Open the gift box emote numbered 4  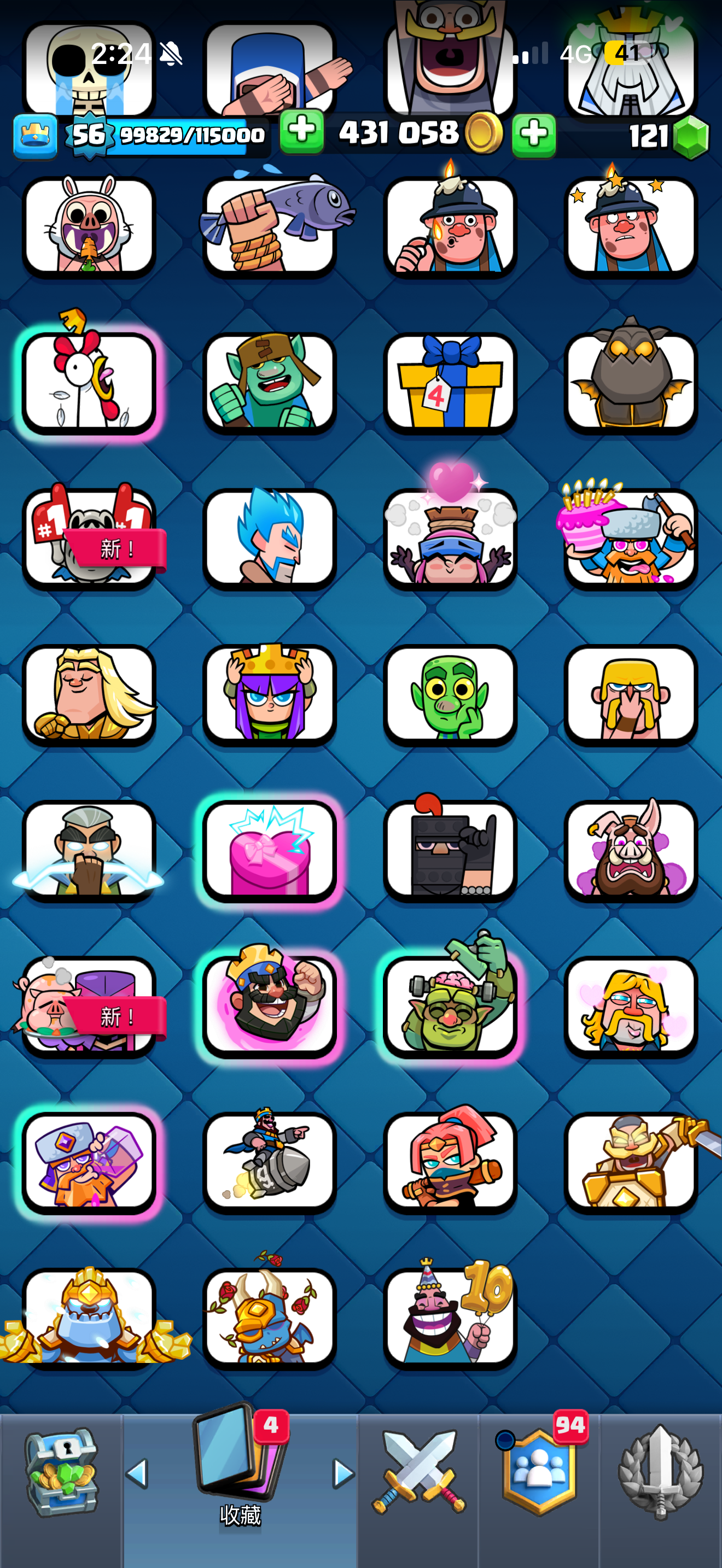[450, 382]
